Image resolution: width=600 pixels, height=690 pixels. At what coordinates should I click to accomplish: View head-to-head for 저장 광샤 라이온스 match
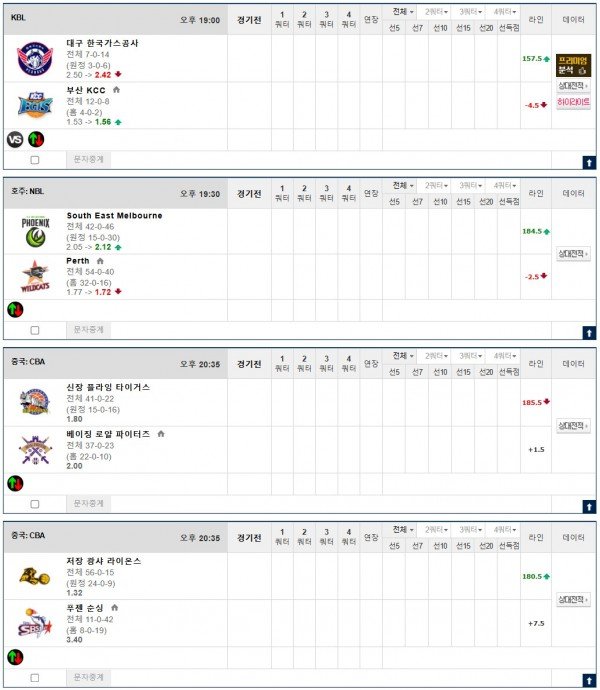coord(573,600)
